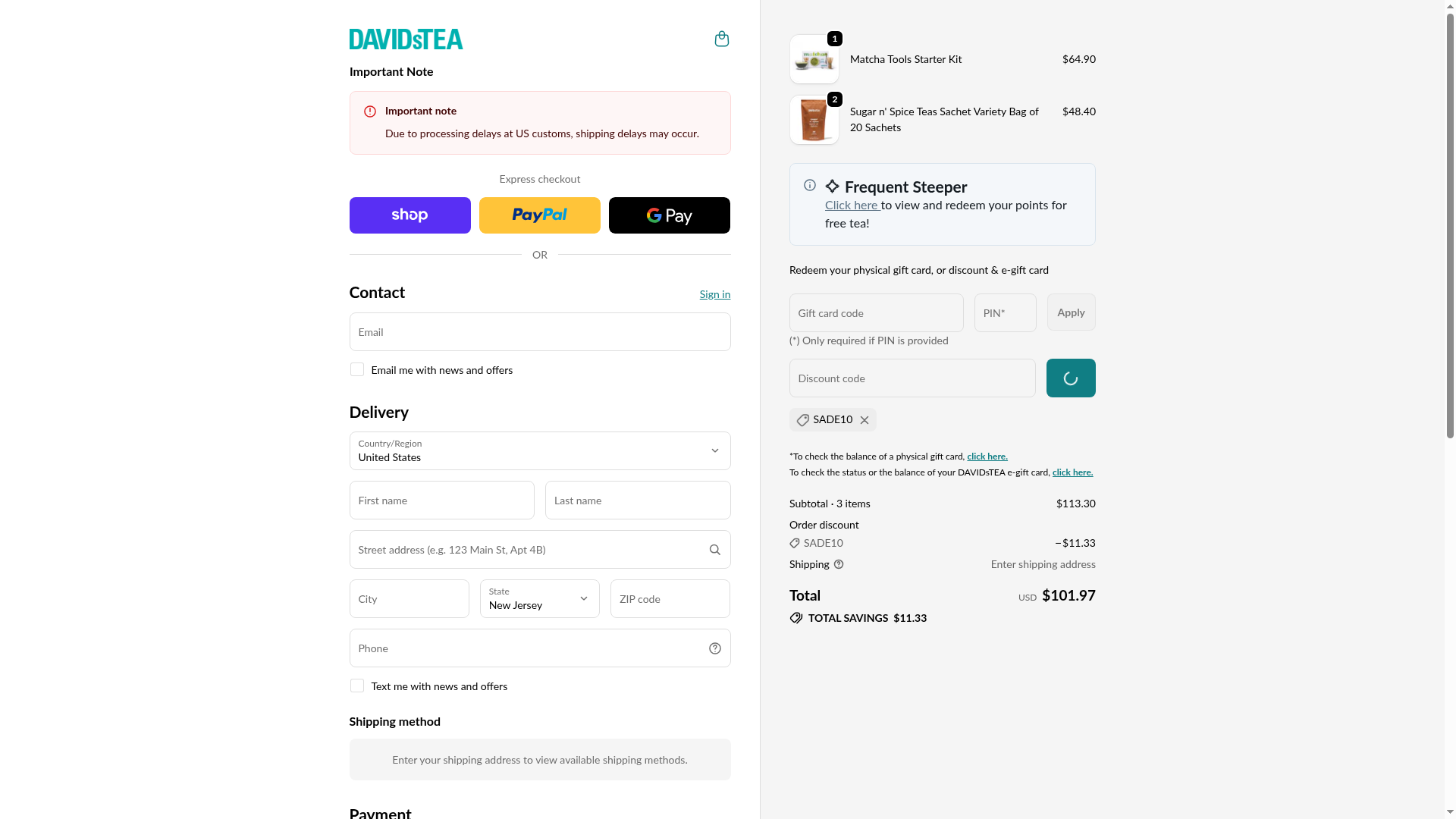Select the First name field
The height and width of the screenshot is (819, 1456).
pos(441,500)
